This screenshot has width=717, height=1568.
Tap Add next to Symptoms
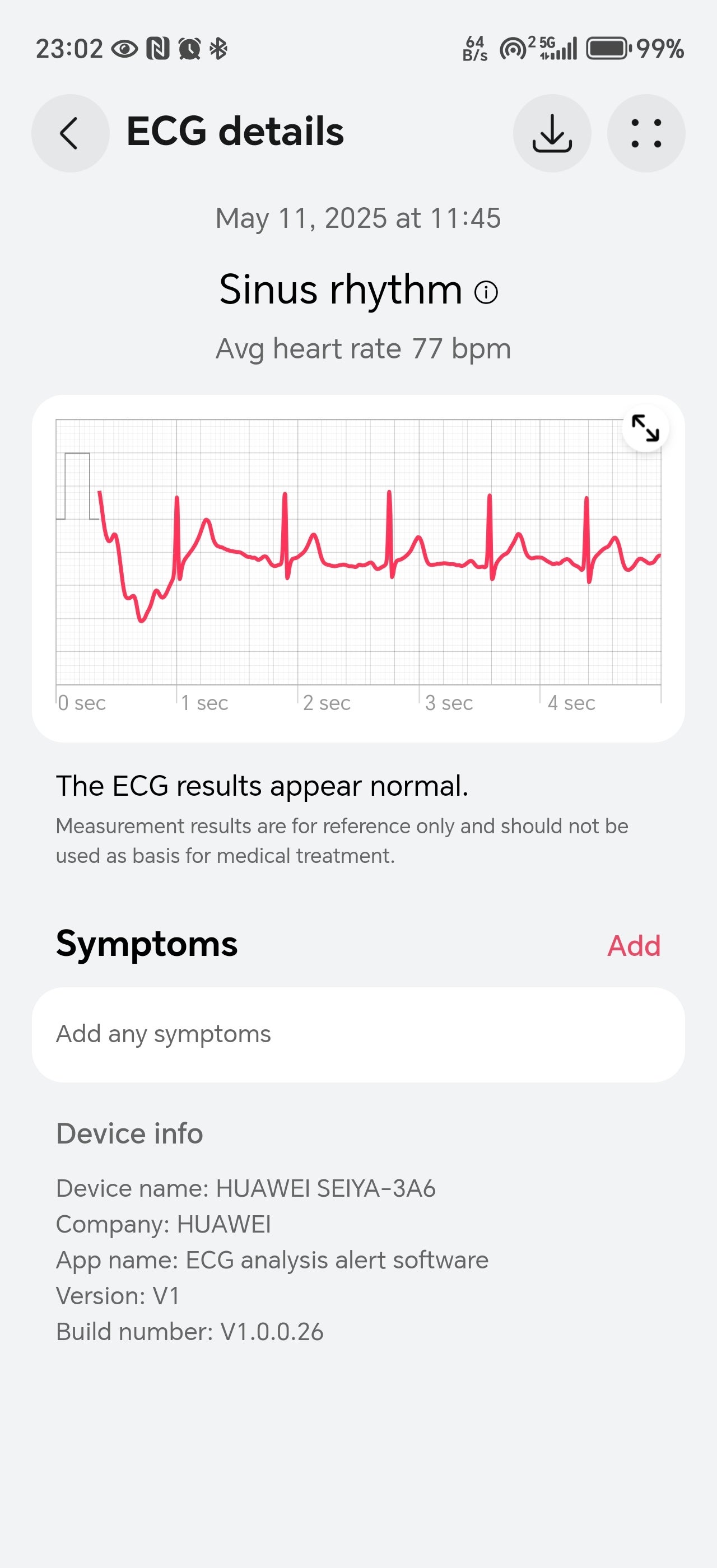click(634, 945)
